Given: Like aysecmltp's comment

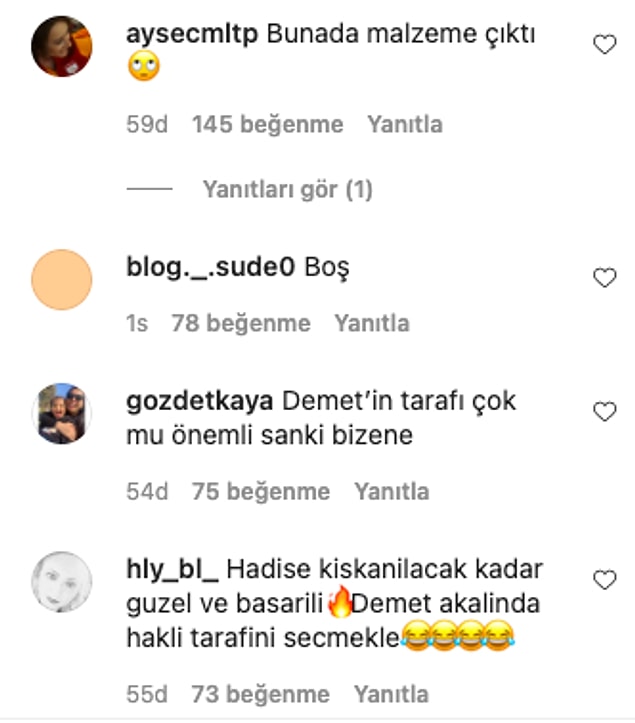Looking at the screenshot, I should tap(605, 44).
